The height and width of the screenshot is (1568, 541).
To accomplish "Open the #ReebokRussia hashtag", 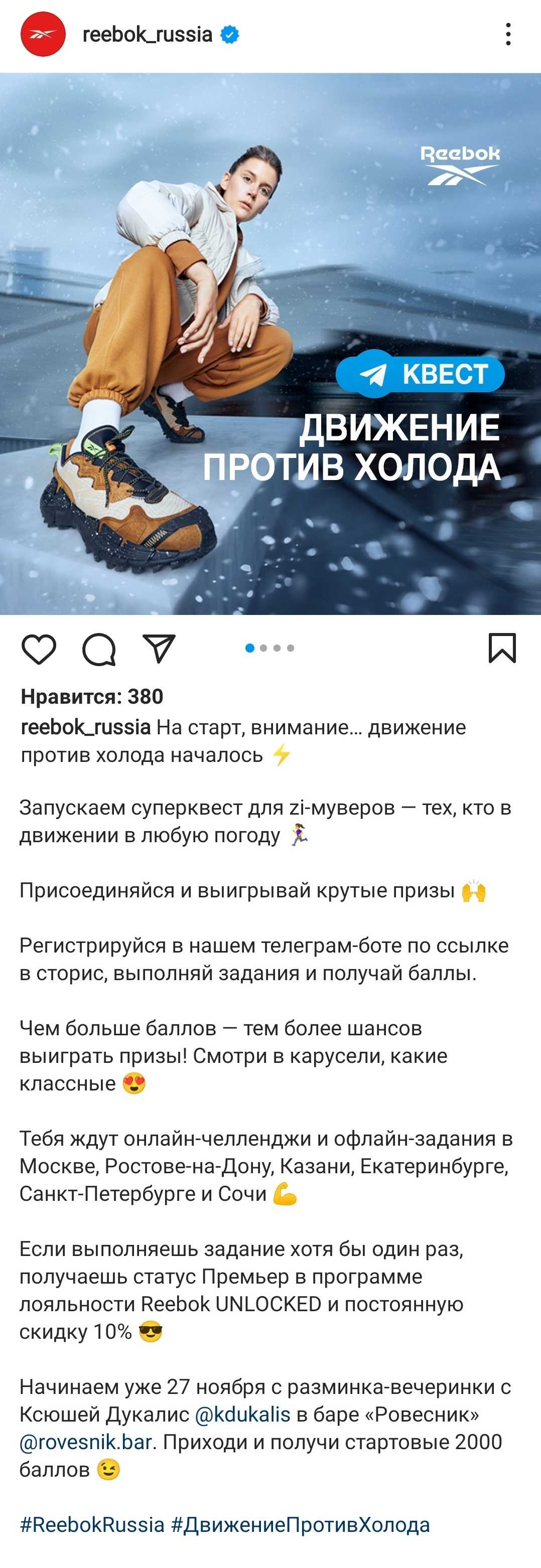I will pyautogui.click(x=92, y=1524).
